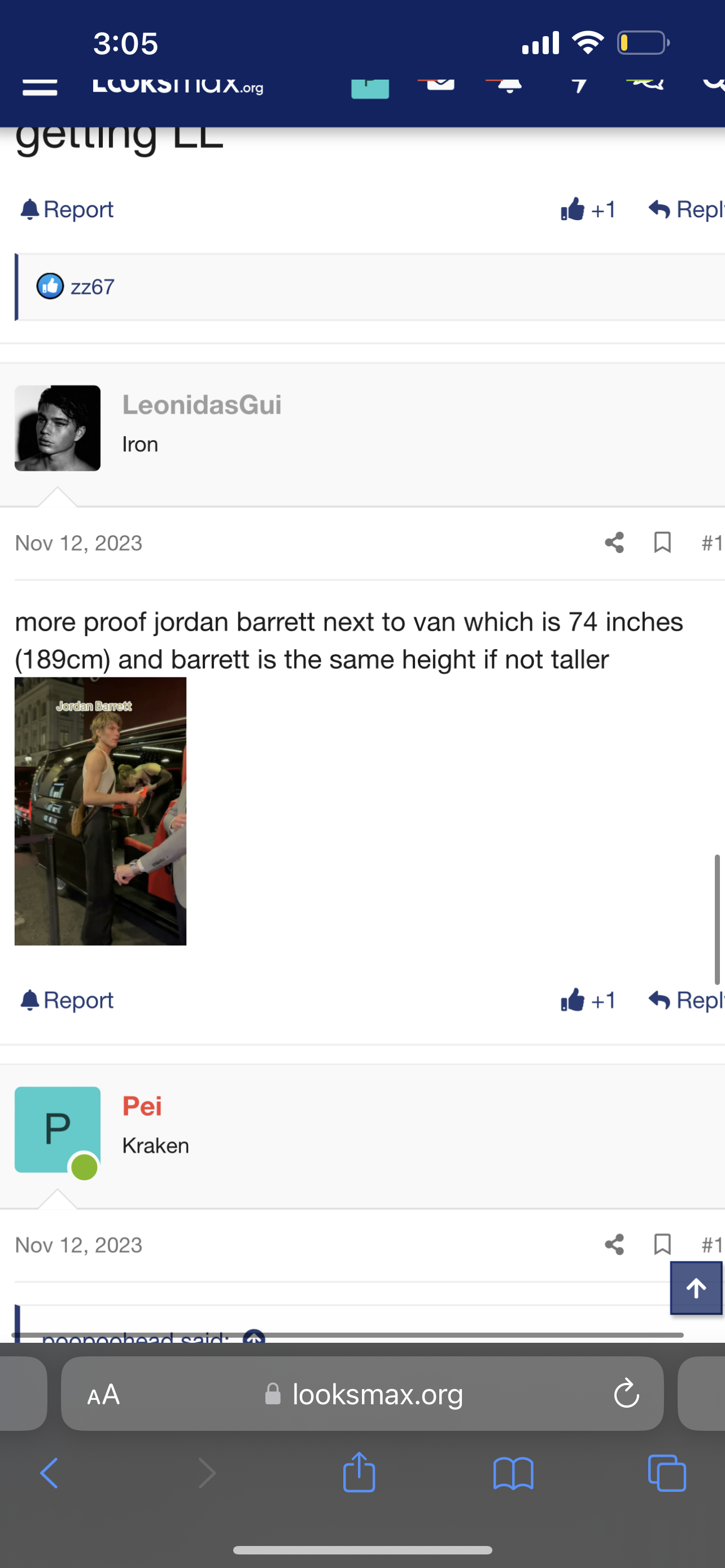The height and width of the screenshot is (1568, 725).
Task: Open the notifications bell in header
Action: click(509, 84)
